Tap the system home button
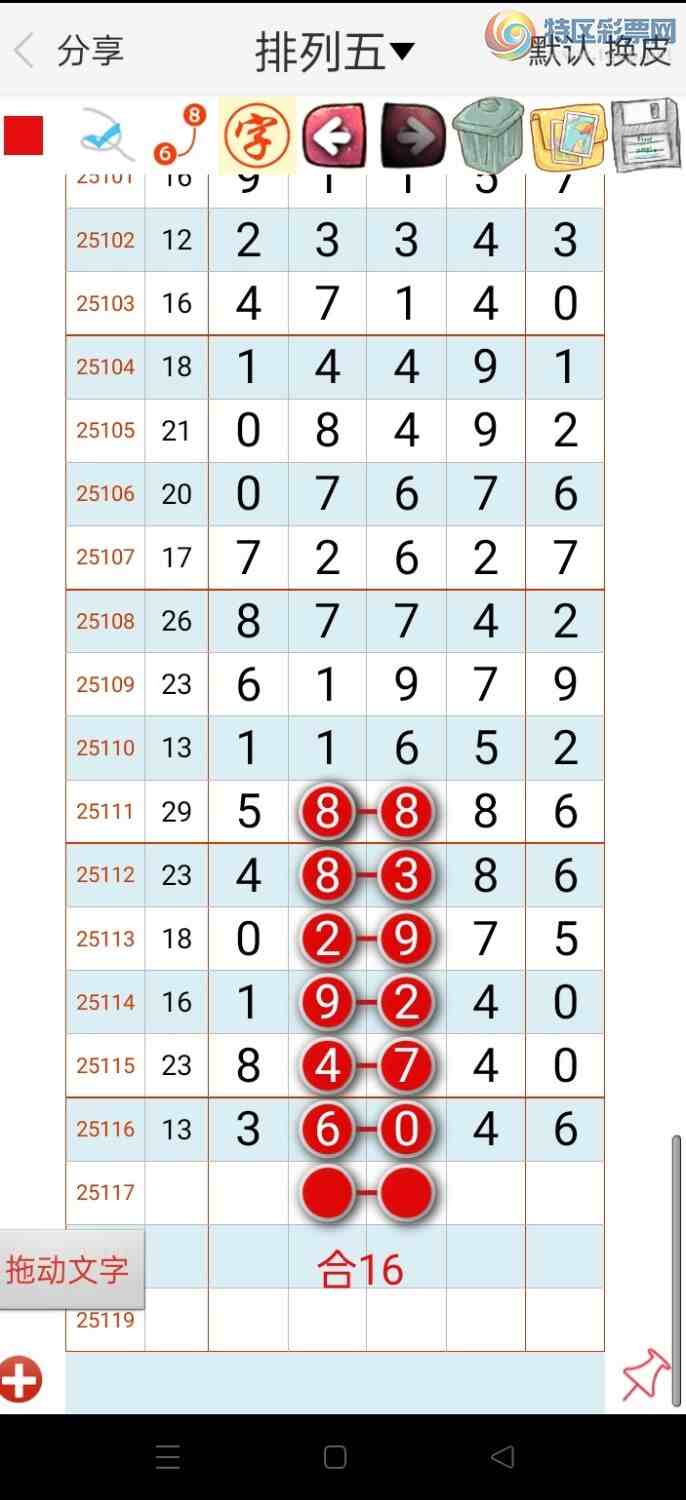Screen dimensions: 686x1500 [335, 1457]
